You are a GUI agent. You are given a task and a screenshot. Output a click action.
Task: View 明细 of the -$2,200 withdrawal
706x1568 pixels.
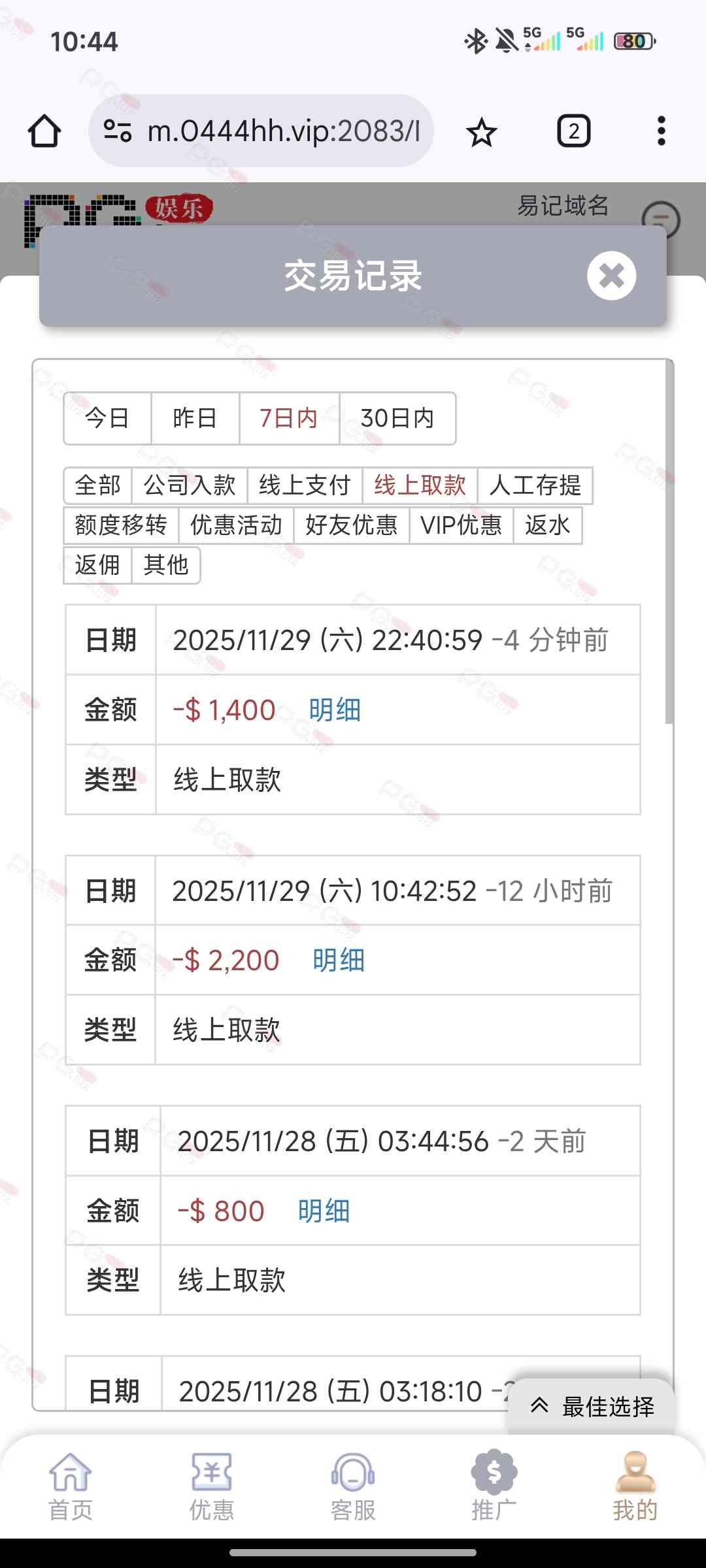[x=339, y=960]
